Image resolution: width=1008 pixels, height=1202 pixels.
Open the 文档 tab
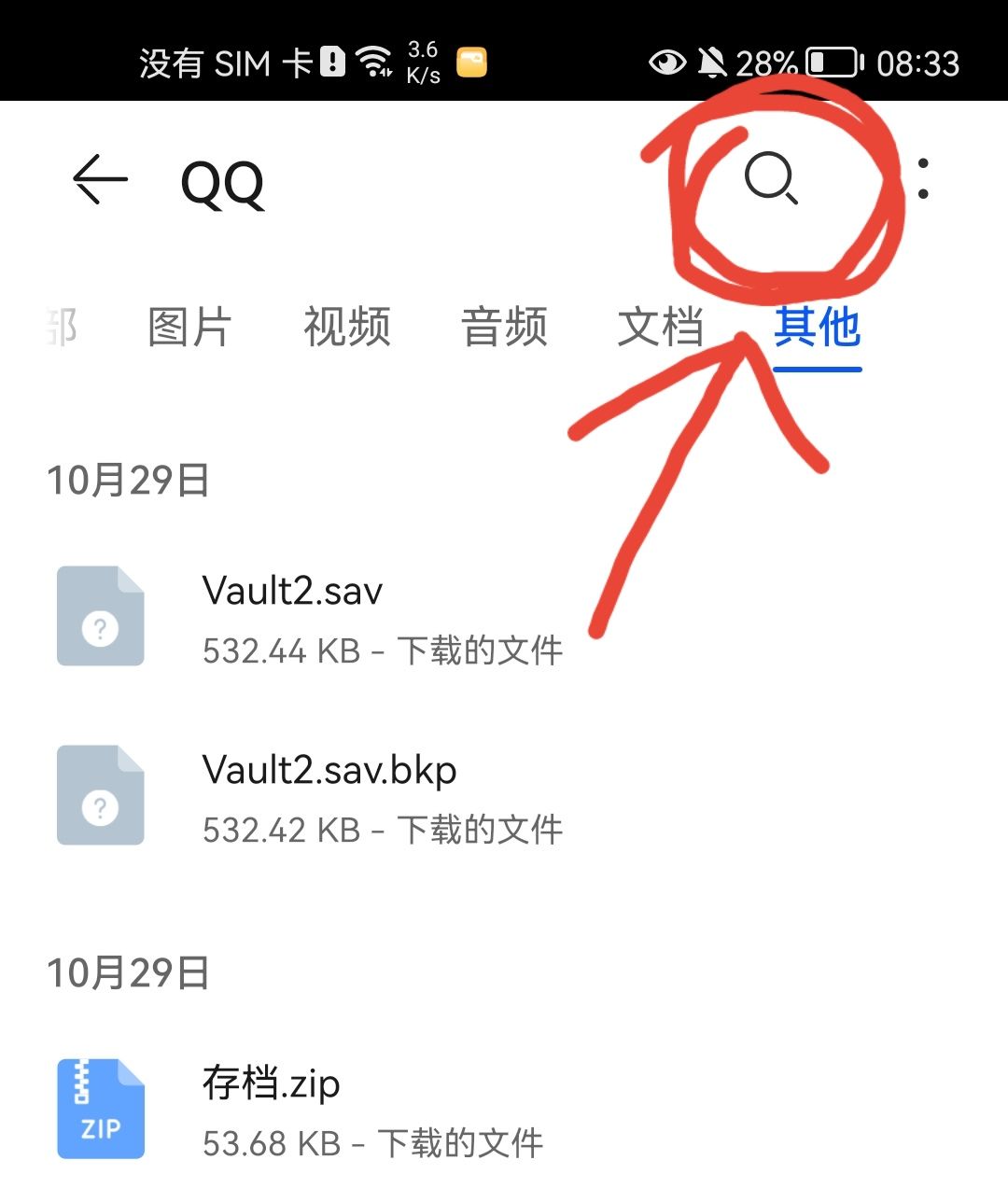click(661, 328)
